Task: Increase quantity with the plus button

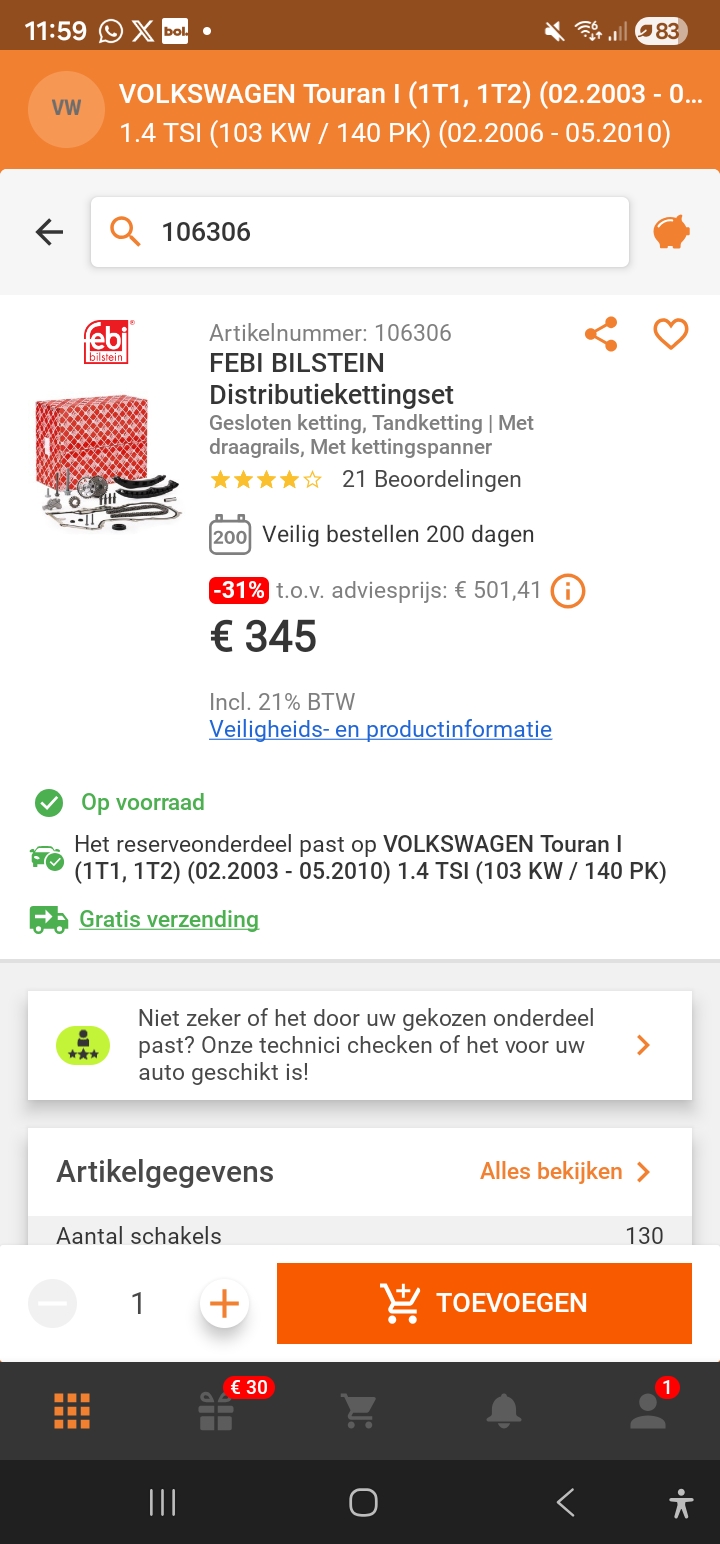Action: (224, 1304)
